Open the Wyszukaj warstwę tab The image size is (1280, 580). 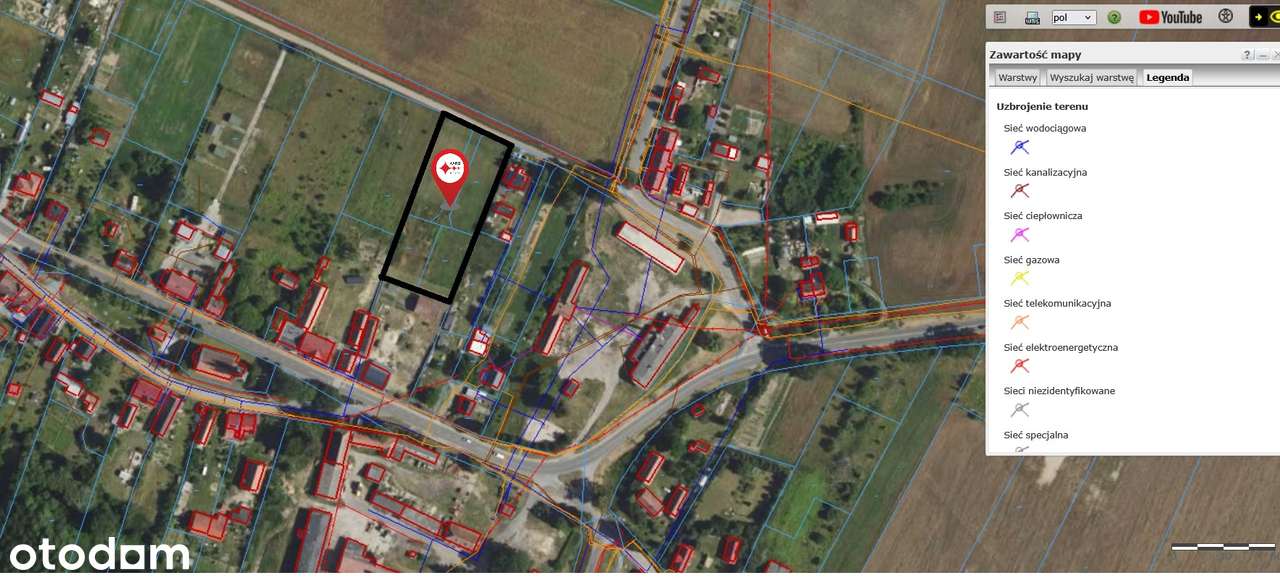(x=1091, y=77)
